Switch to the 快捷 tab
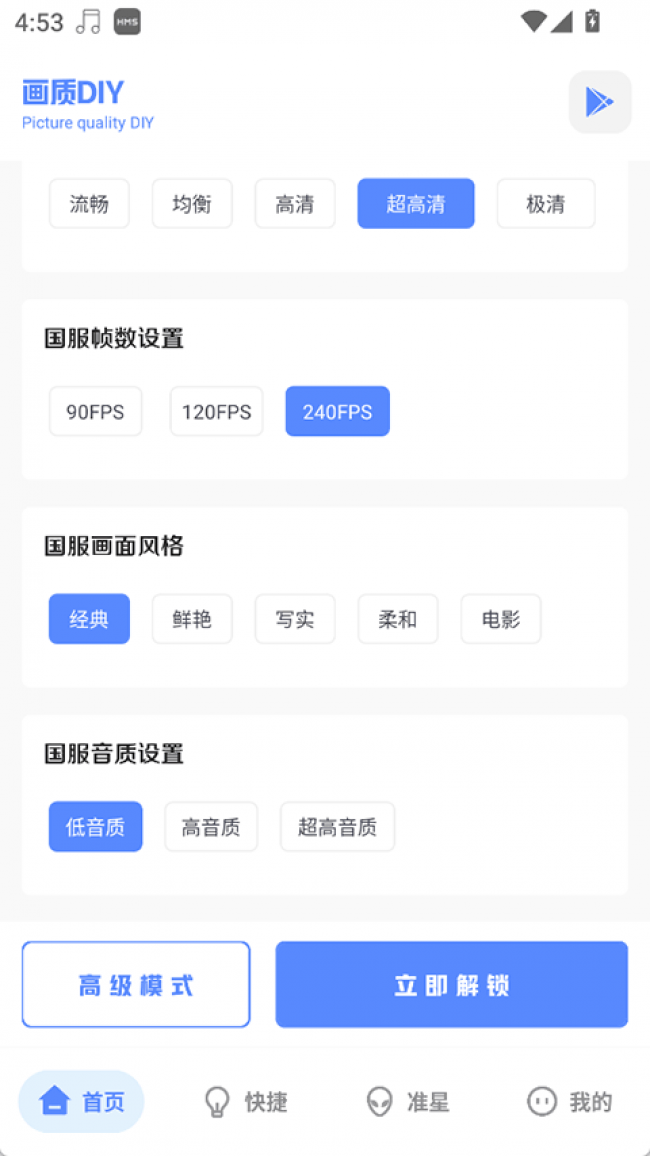The height and width of the screenshot is (1156, 650). (245, 1101)
